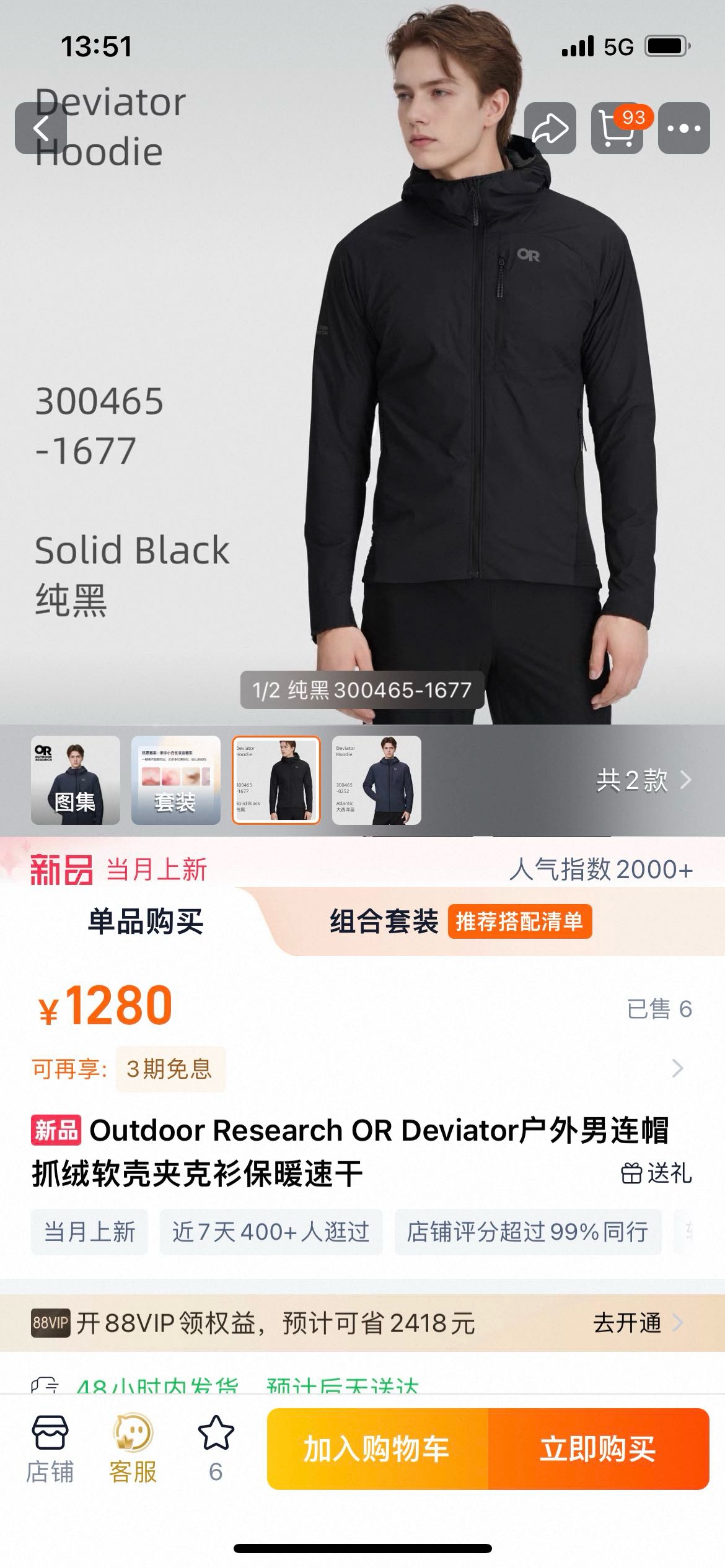Expand 共2款 to see all styles

coord(643,780)
